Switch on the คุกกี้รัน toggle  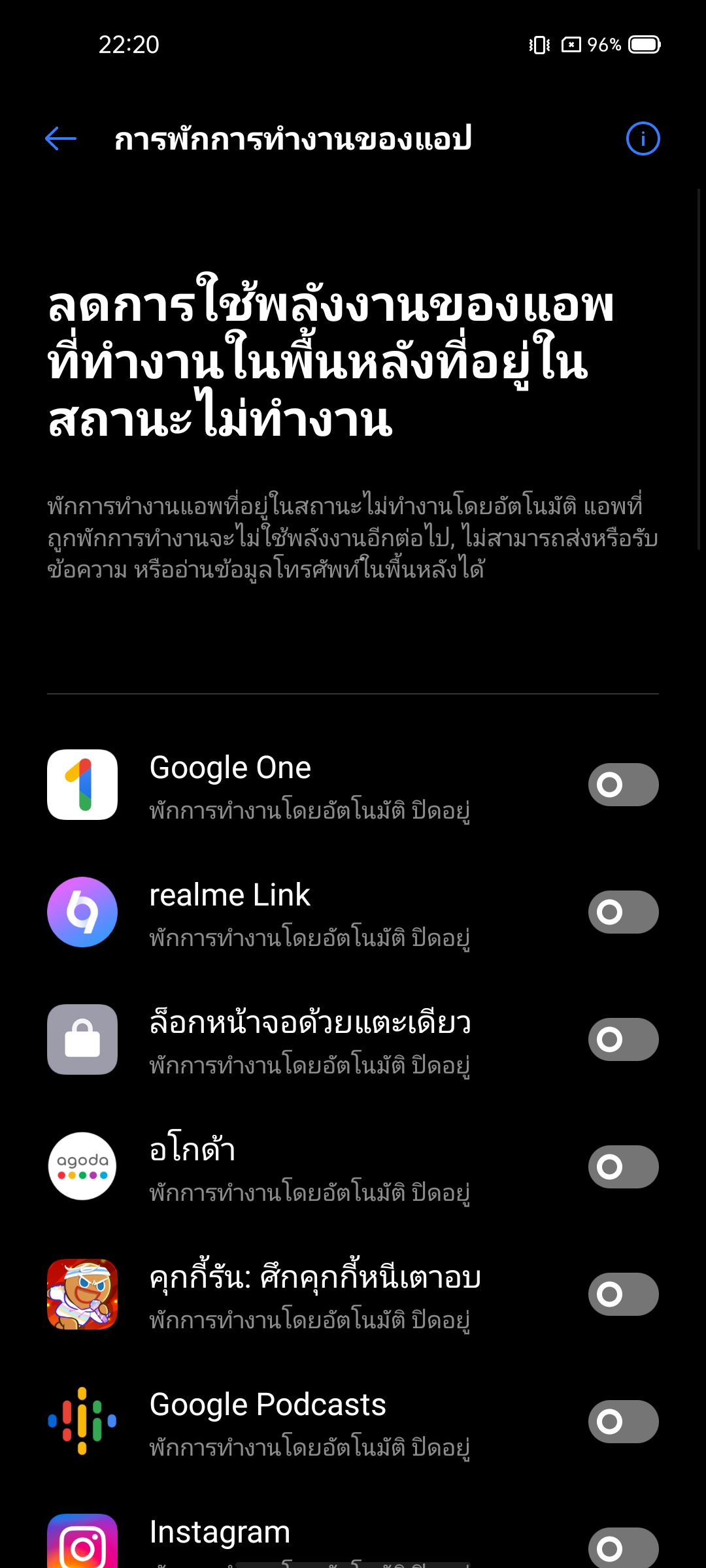[623, 1294]
